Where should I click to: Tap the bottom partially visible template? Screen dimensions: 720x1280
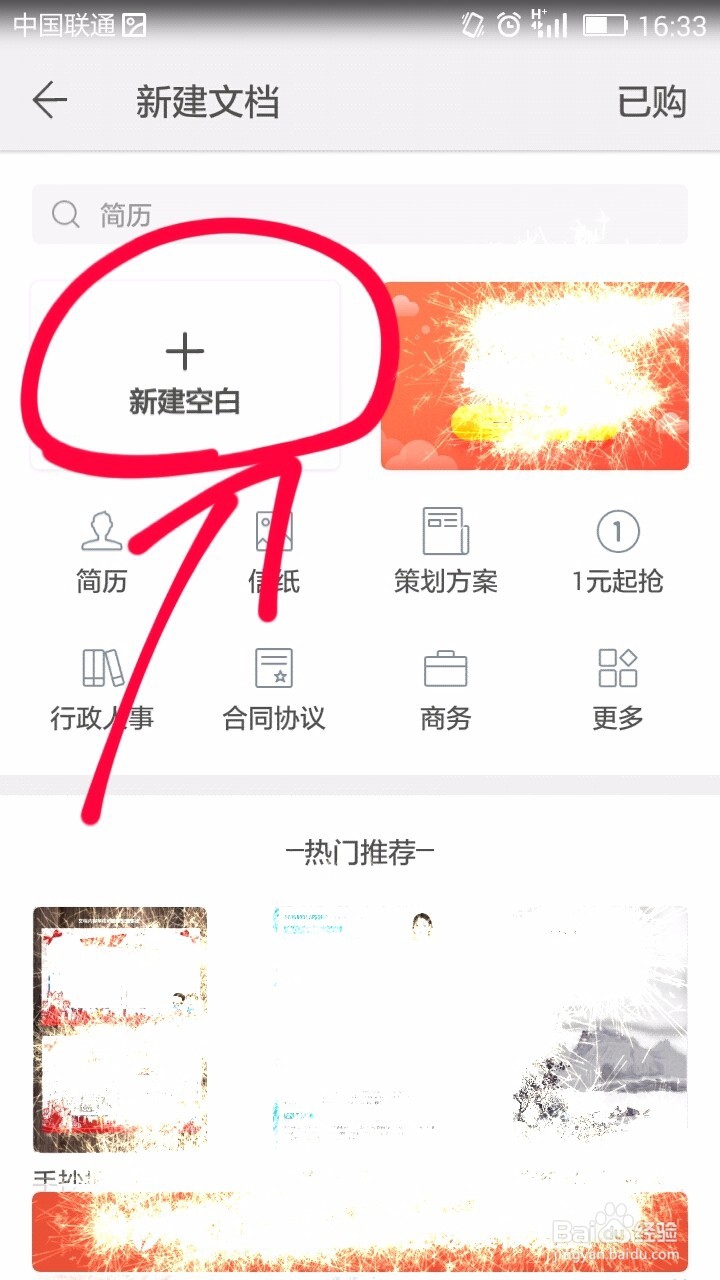coord(360,1230)
